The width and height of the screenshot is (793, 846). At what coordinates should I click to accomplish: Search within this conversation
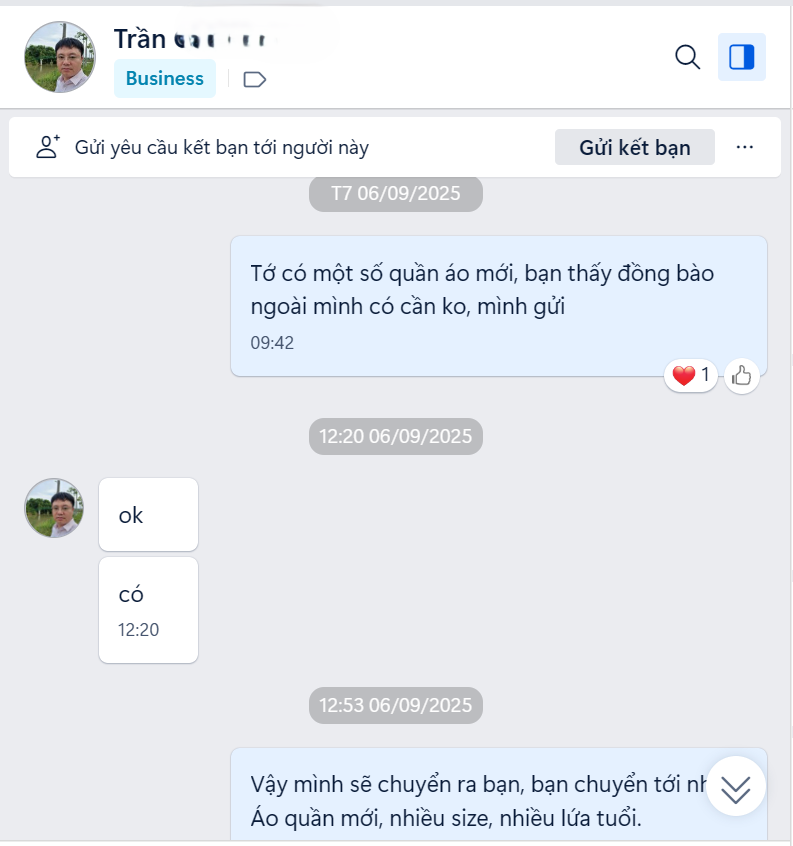click(688, 57)
